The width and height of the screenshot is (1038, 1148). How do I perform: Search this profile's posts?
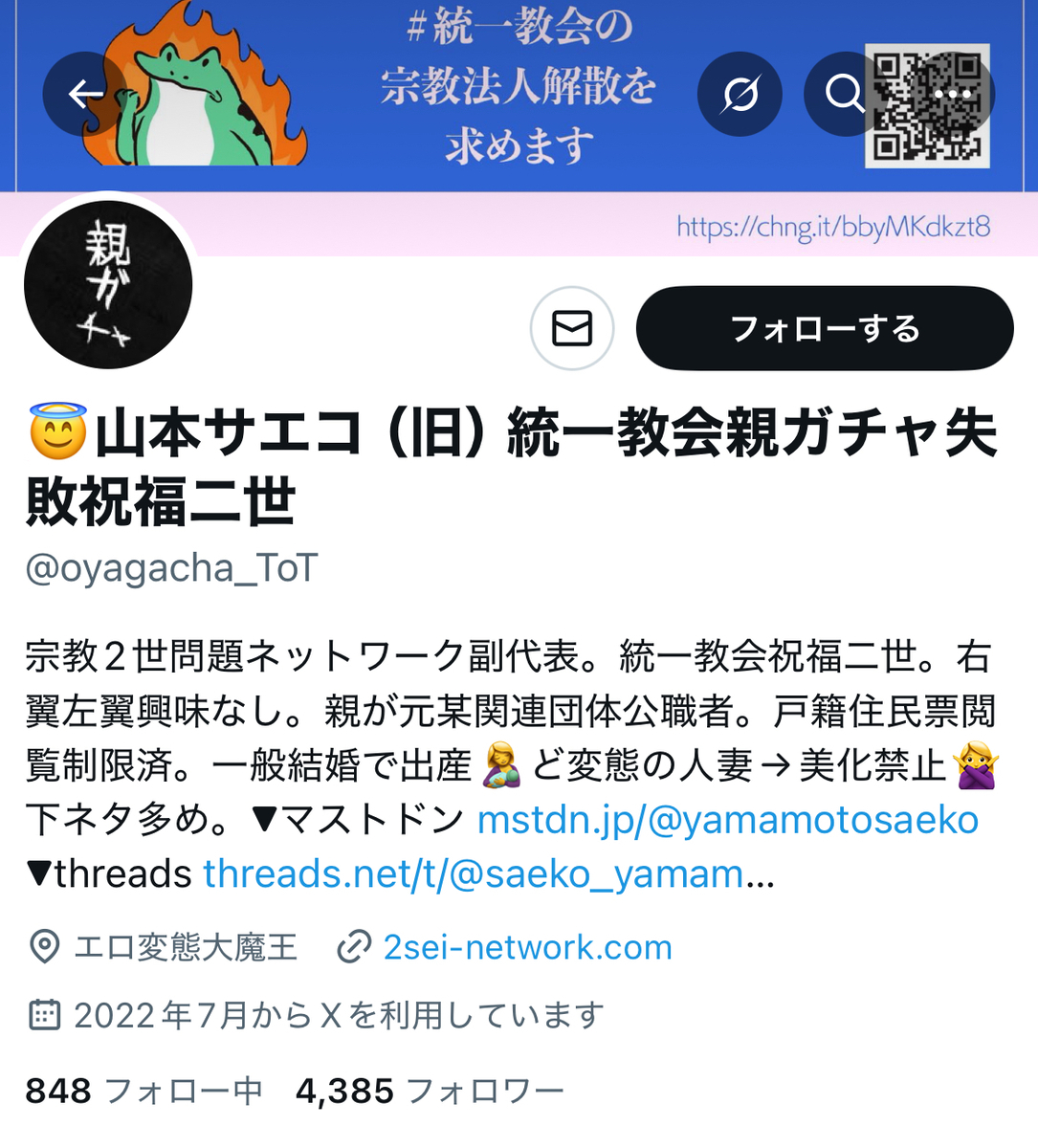844,94
